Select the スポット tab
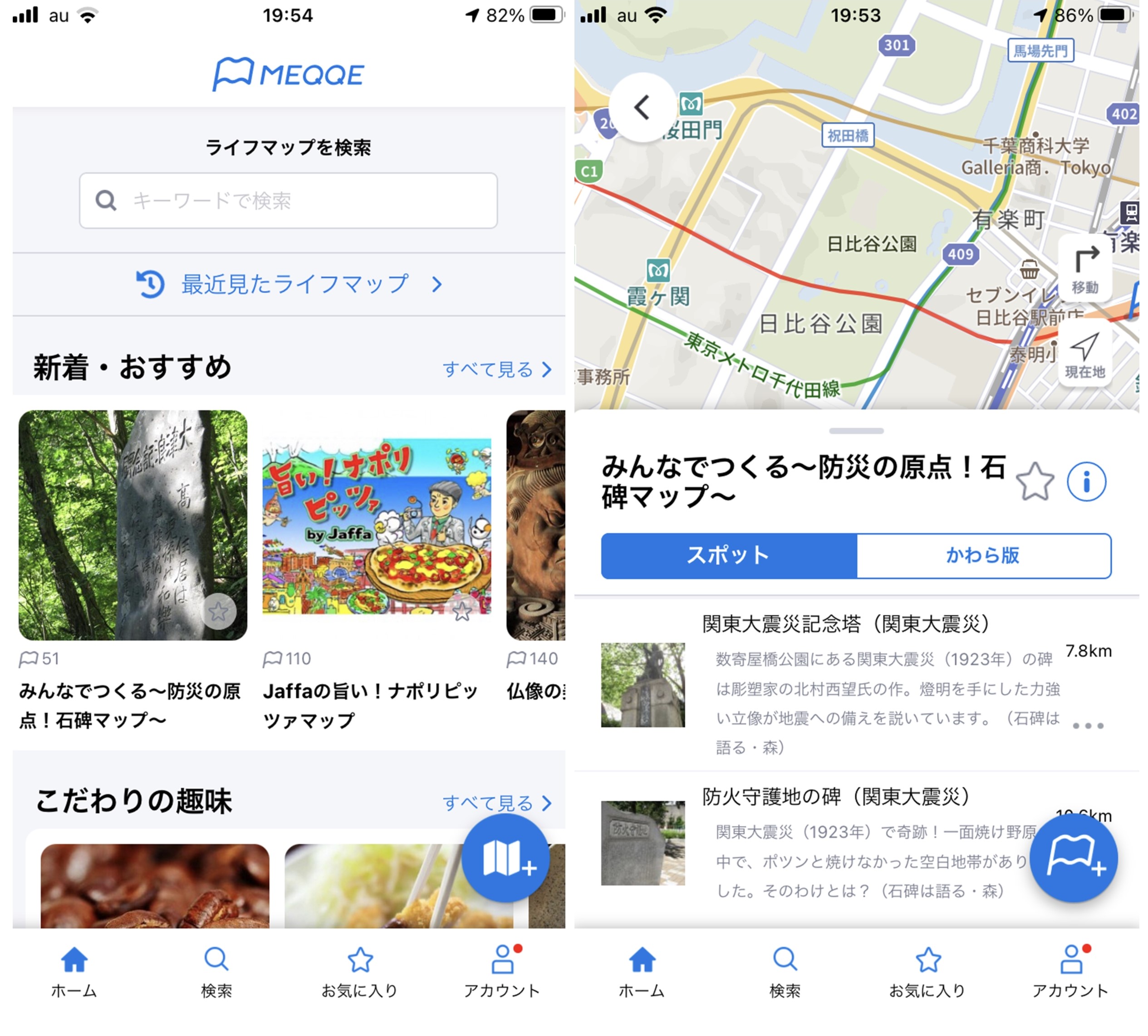 729,555
